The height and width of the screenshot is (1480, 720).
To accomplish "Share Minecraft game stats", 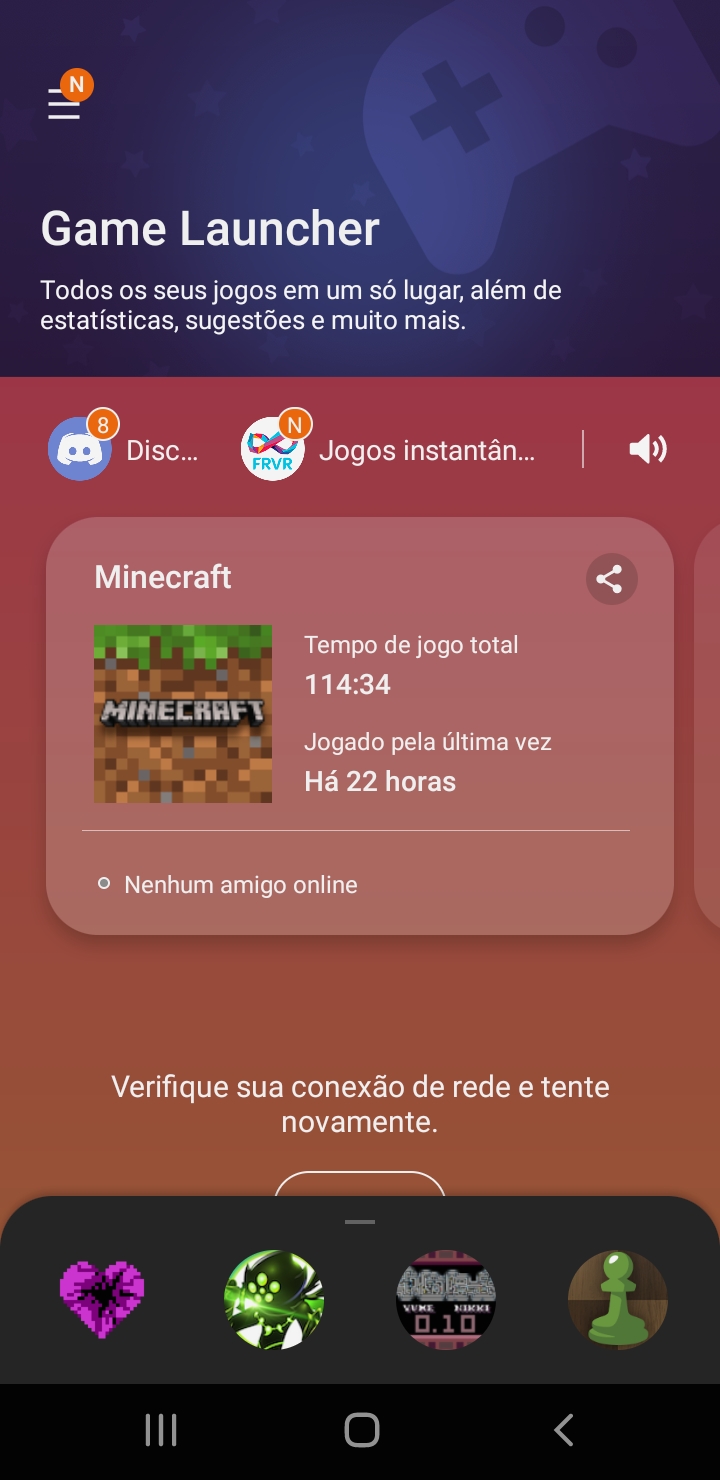I will [611, 579].
